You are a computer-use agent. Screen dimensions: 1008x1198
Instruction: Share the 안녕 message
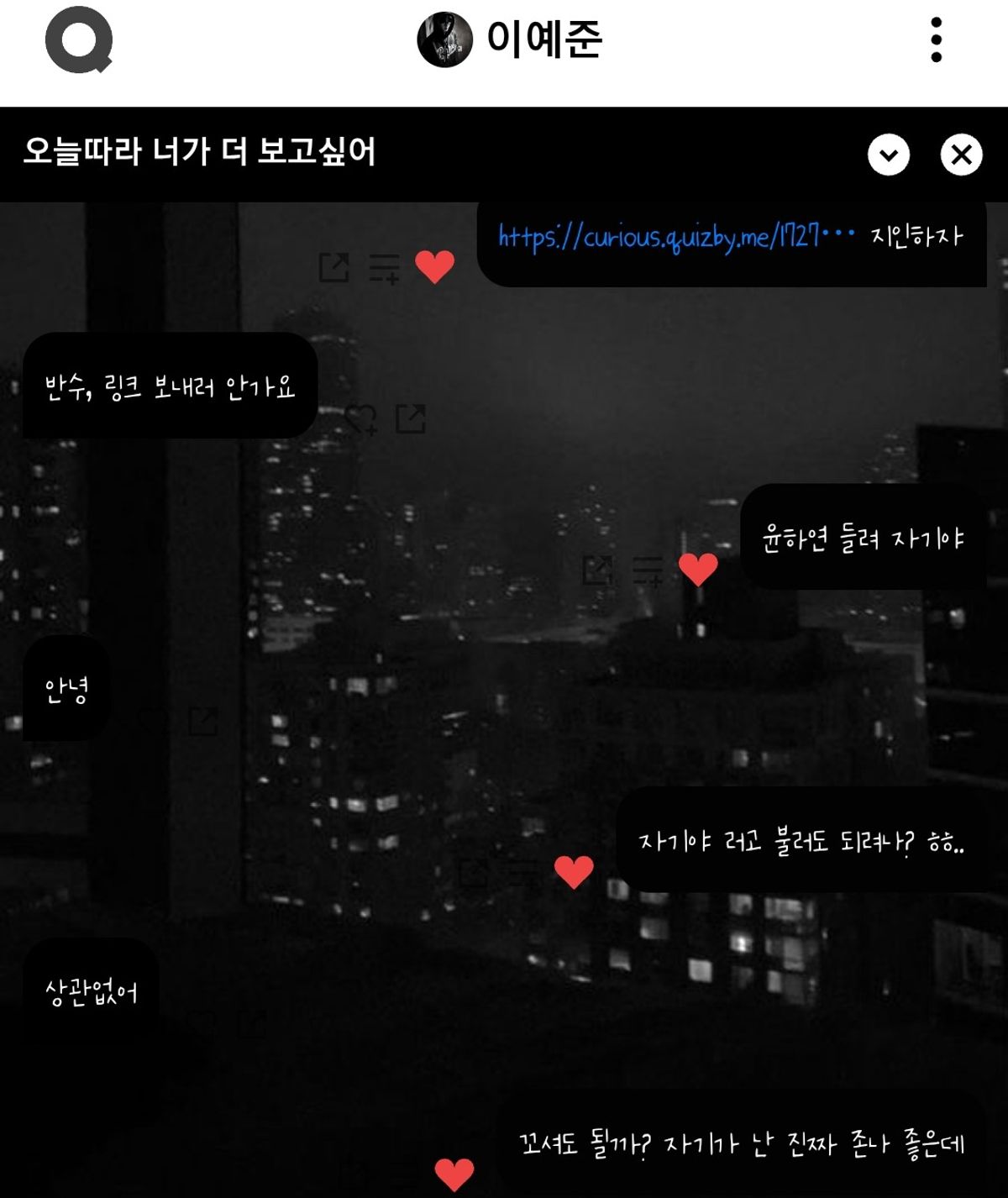[x=203, y=720]
